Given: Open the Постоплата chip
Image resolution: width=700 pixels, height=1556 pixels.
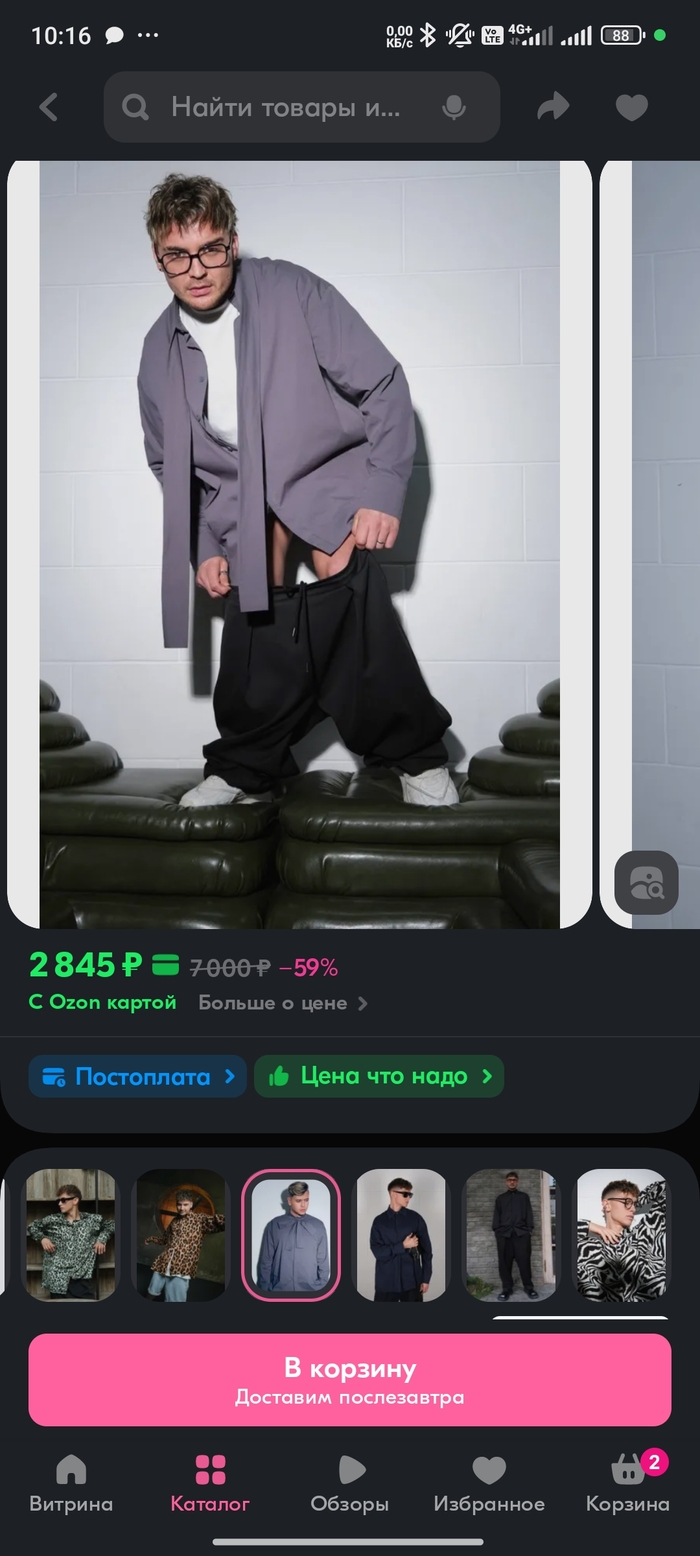Looking at the screenshot, I should point(138,1076).
